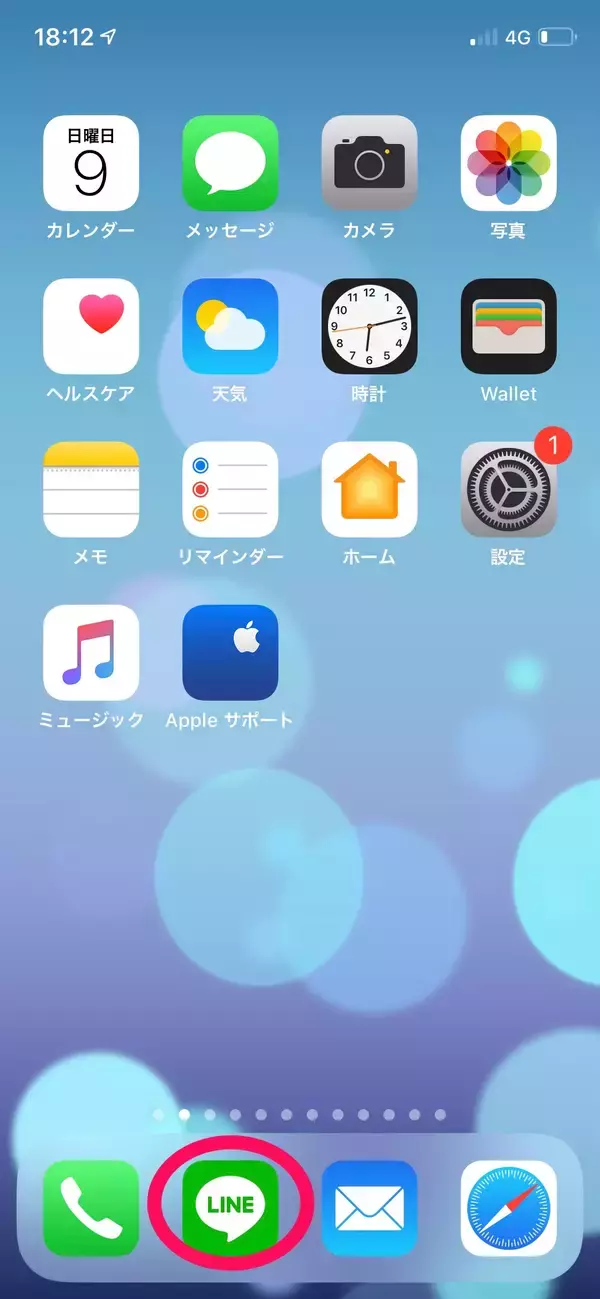Screen dimensions: 600x1299
Task: Open the リマインダー app
Action: pyautogui.click(x=230, y=489)
